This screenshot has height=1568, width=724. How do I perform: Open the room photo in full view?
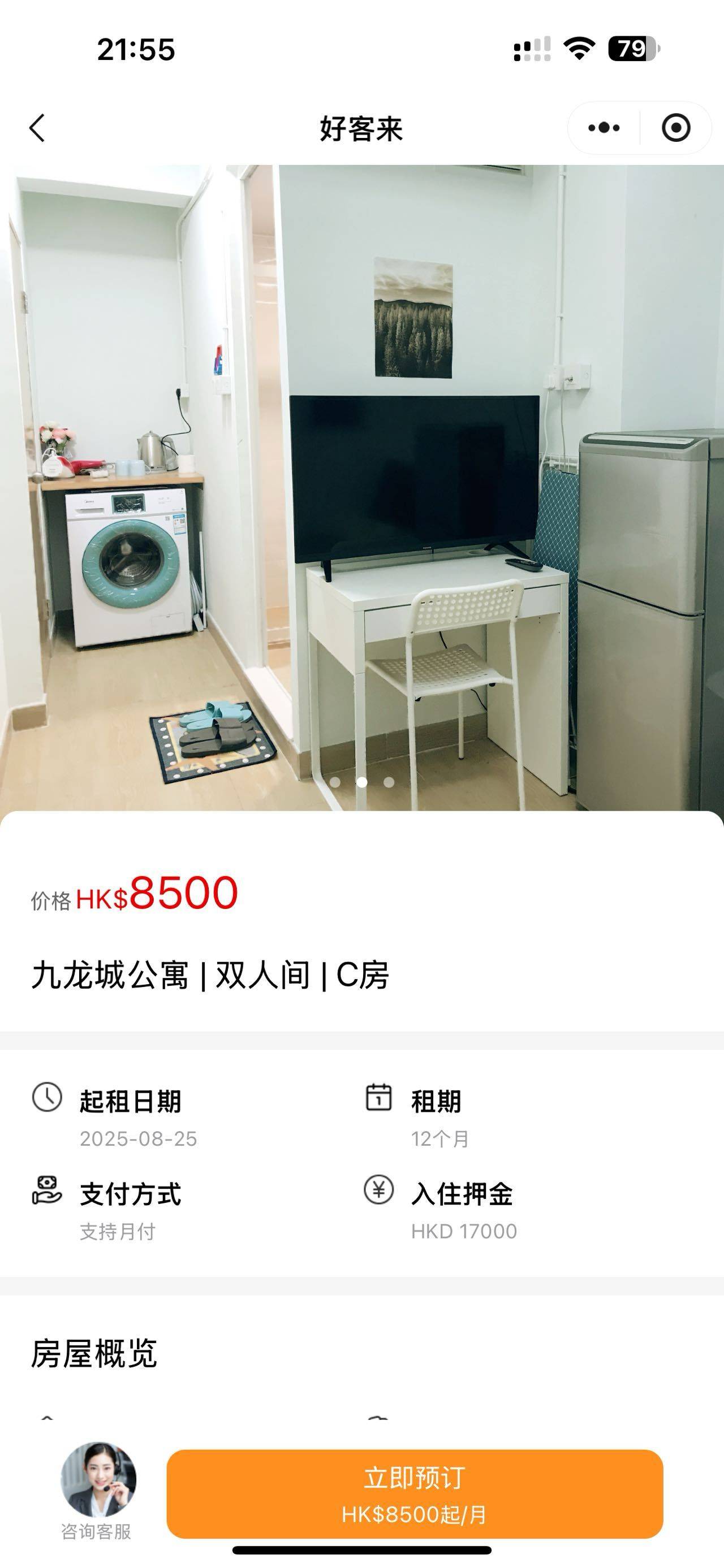361,488
